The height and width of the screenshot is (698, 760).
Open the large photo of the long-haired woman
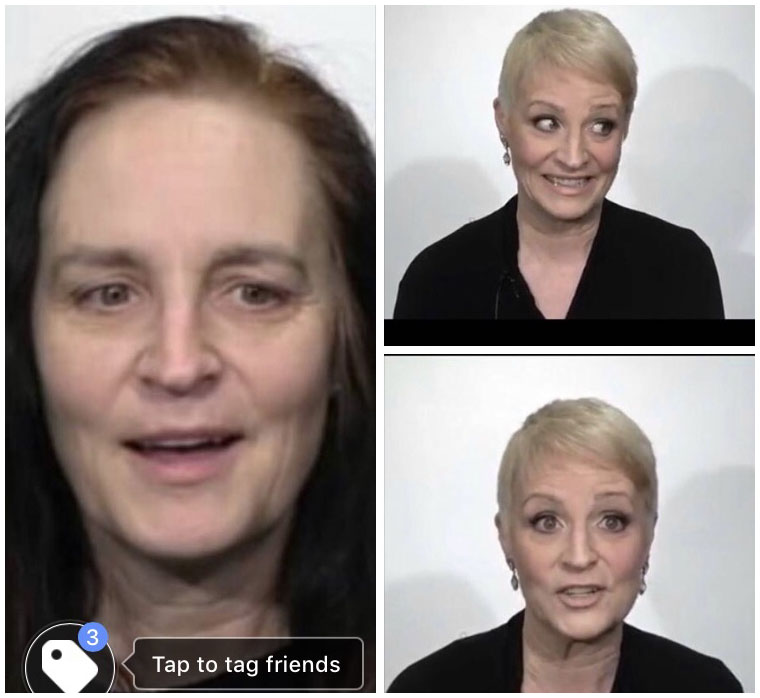190,320
